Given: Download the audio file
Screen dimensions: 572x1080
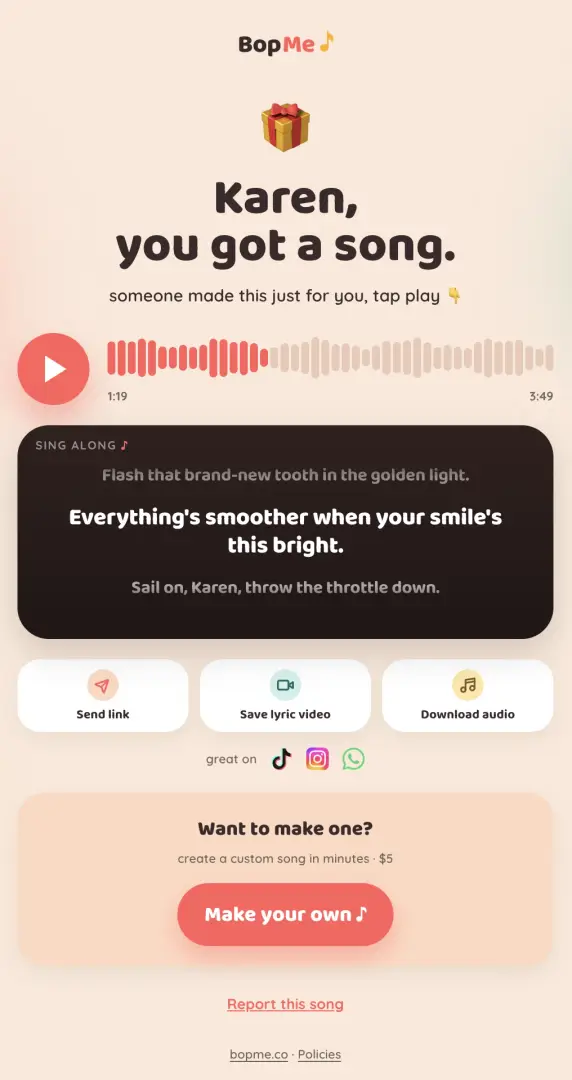Looking at the screenshot, I should (468, 696).
